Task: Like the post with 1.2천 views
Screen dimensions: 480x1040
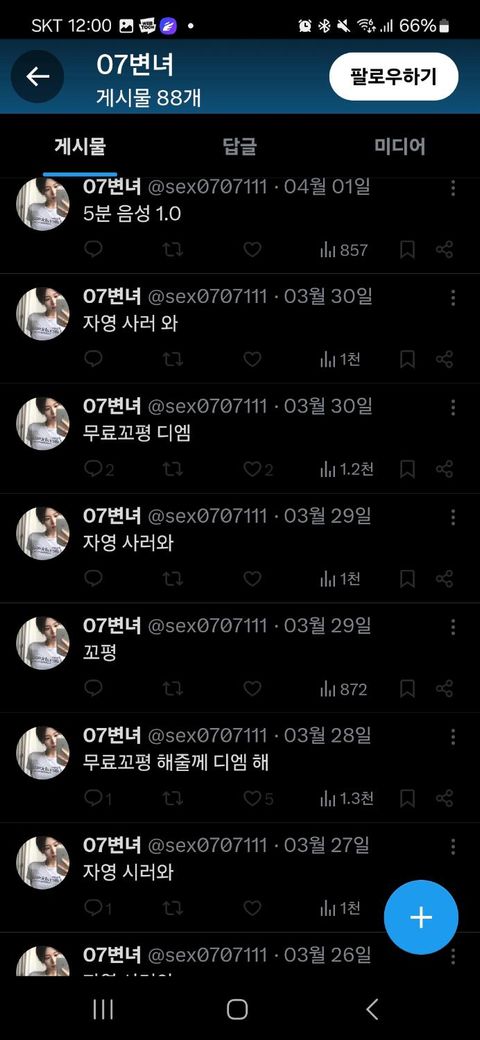Action: 252,470
